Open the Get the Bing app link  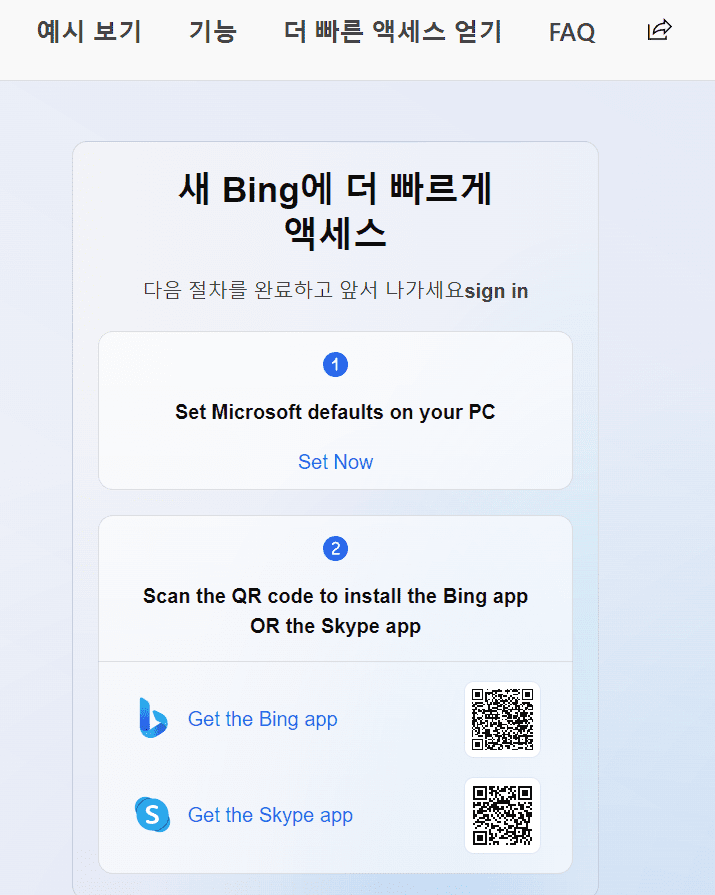[262, 719]
